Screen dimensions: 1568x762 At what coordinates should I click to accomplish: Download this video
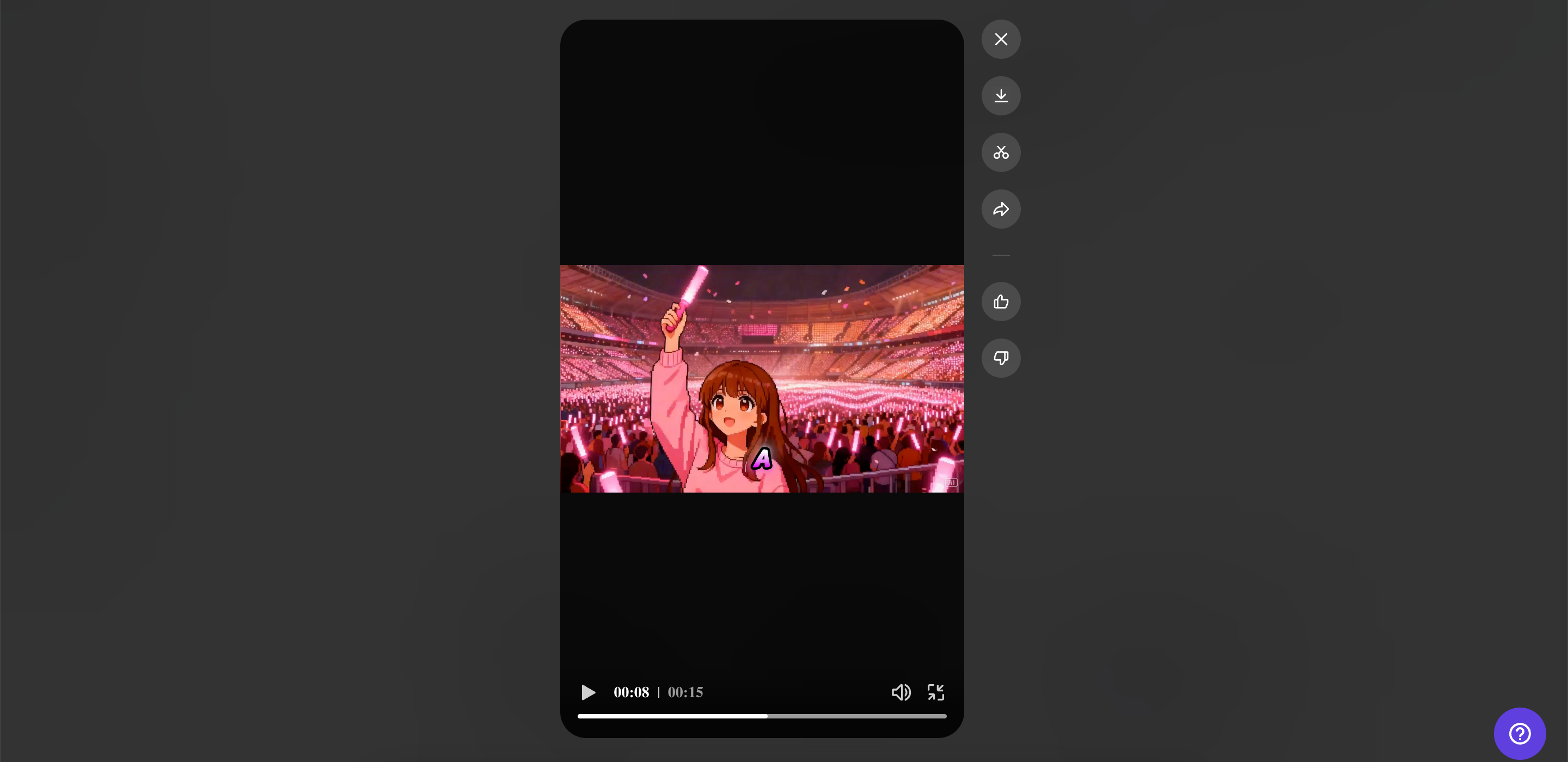point(1001,96)
